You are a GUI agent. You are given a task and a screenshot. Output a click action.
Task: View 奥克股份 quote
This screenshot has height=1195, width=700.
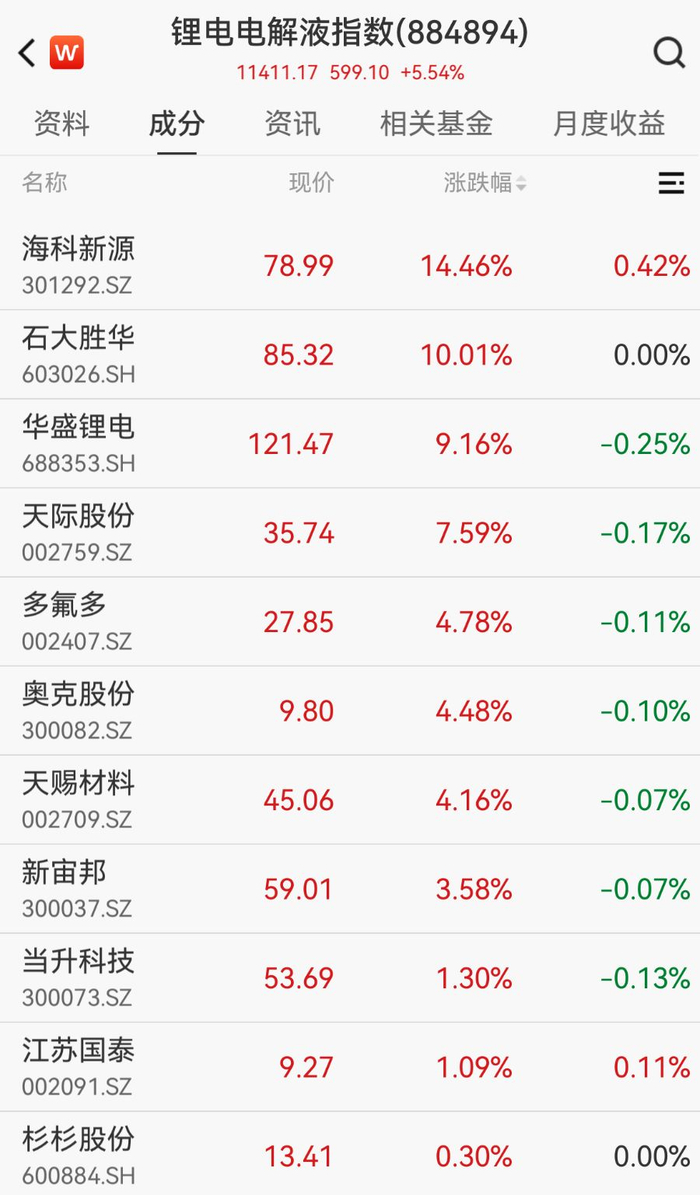point(350,711)
